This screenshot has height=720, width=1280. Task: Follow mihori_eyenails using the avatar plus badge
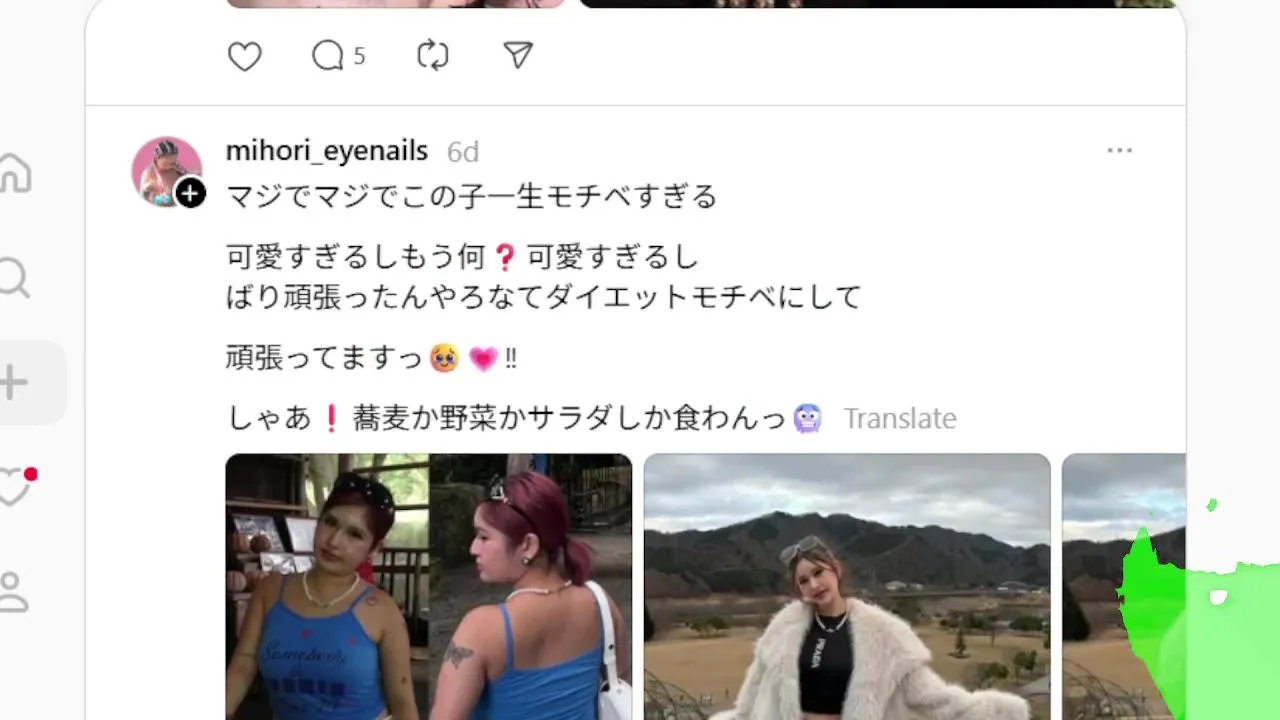pyautogui.click(x=190, y=193)
